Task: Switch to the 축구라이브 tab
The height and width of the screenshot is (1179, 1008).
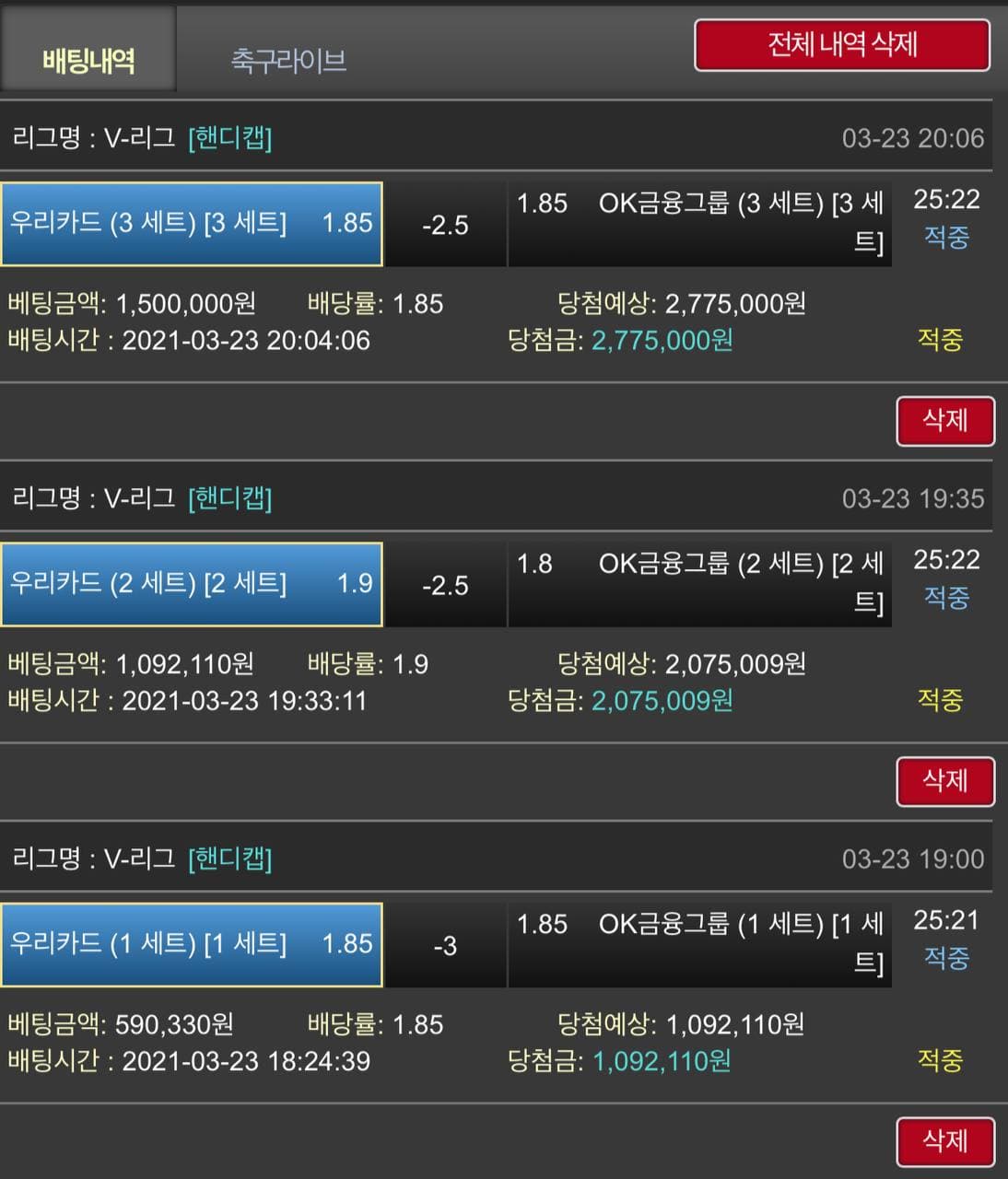Action: click(287, 61)
